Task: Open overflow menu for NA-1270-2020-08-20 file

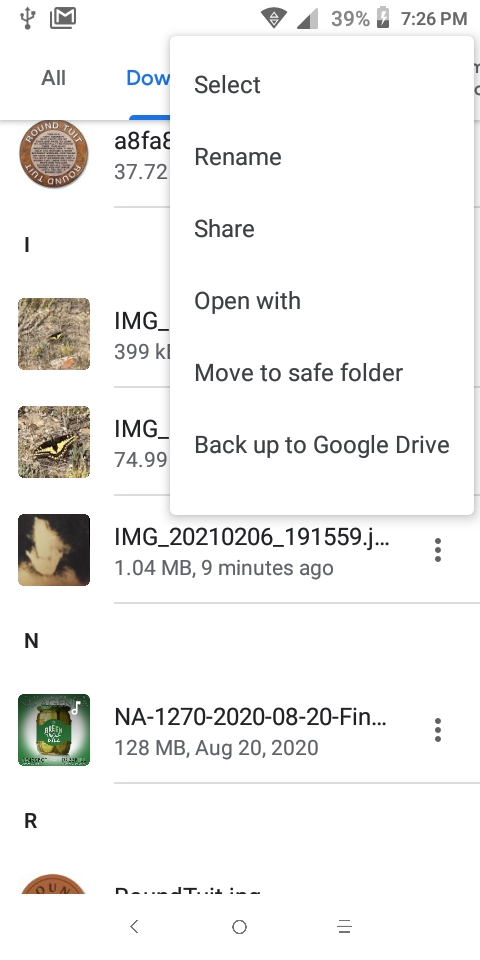Action: 437,730
